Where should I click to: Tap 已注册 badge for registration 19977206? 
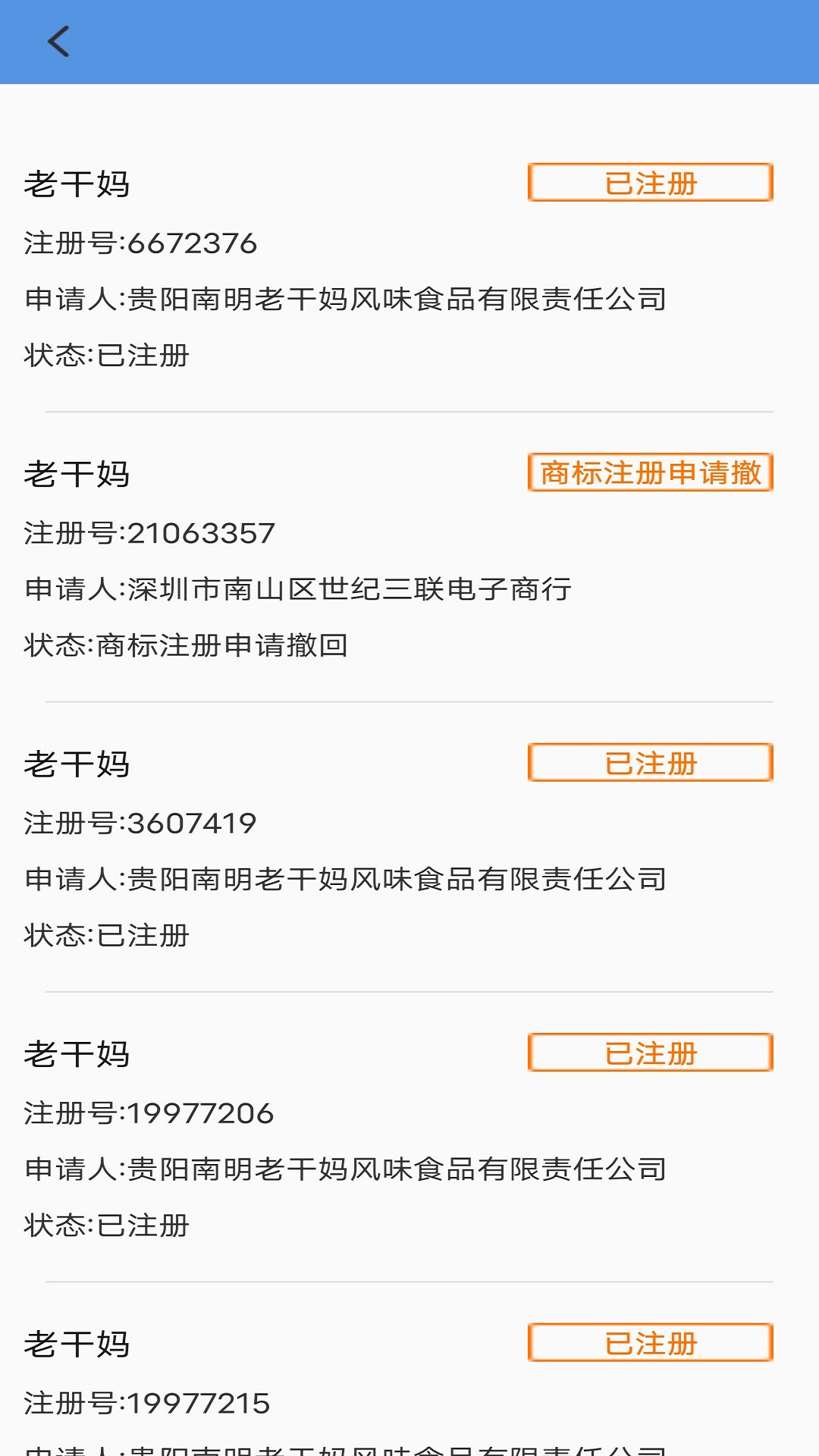650,1053
